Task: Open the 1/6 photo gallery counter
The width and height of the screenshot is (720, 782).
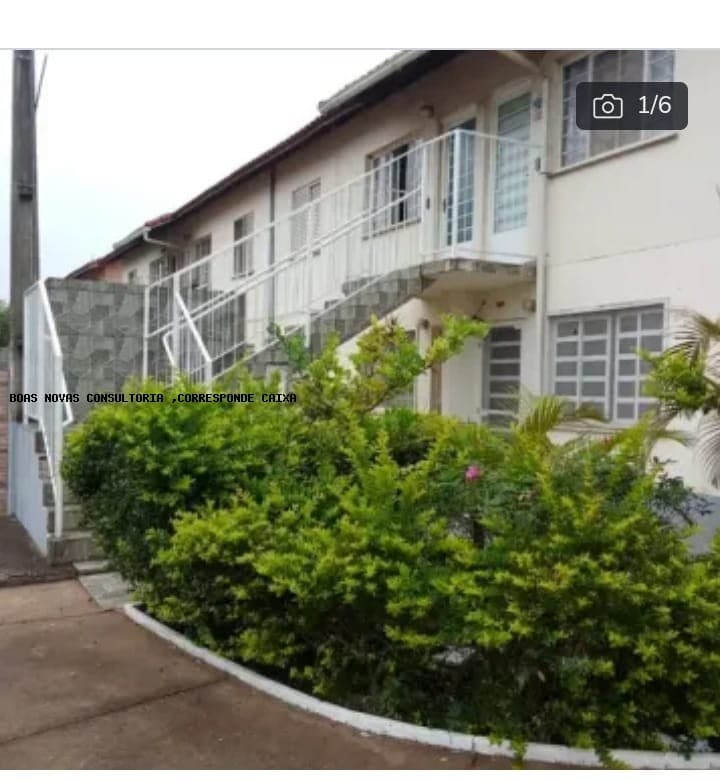Action: tap(632, 106)
